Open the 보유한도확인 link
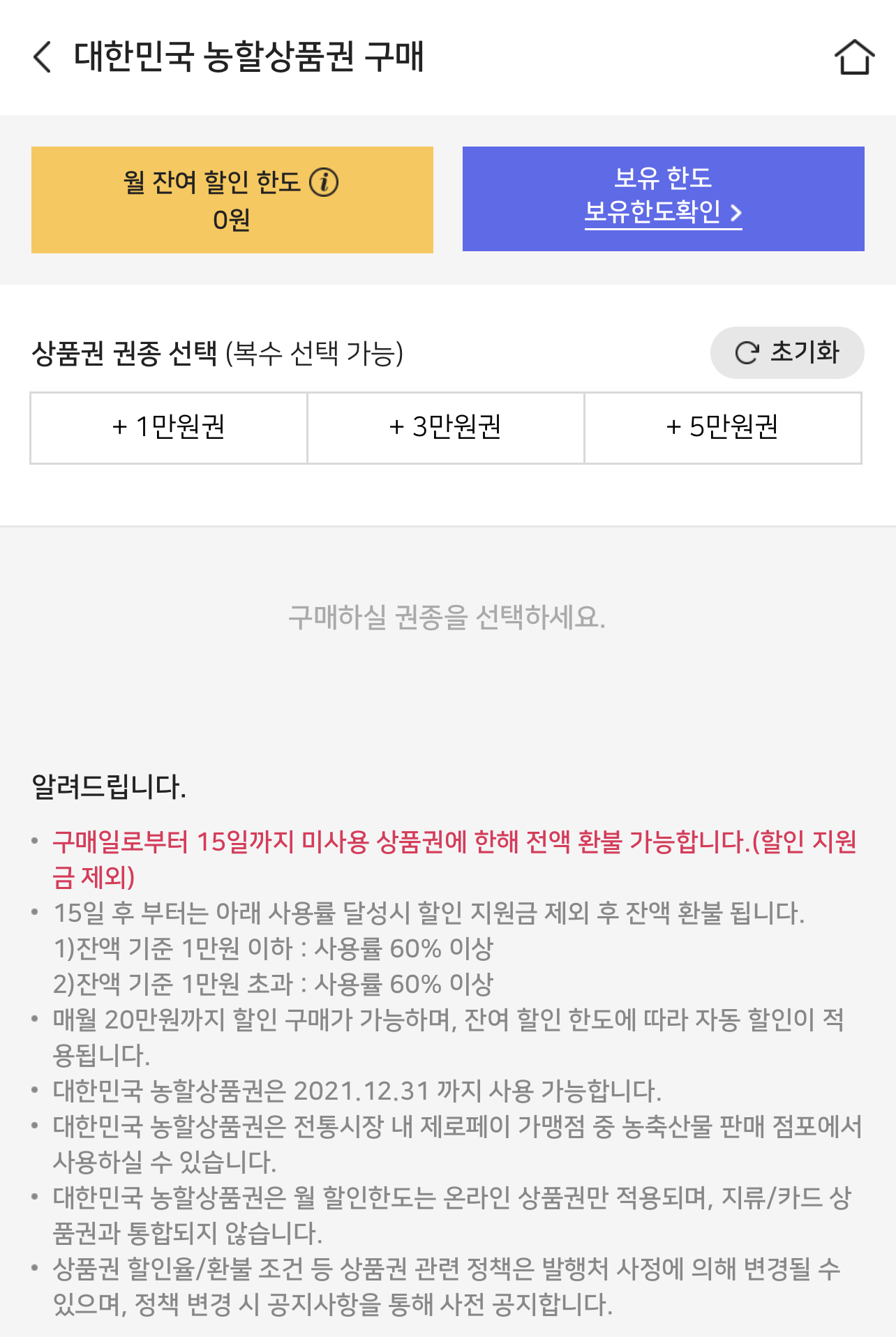Viewport: 896px width, 1337px height. (x=663, y=211)
